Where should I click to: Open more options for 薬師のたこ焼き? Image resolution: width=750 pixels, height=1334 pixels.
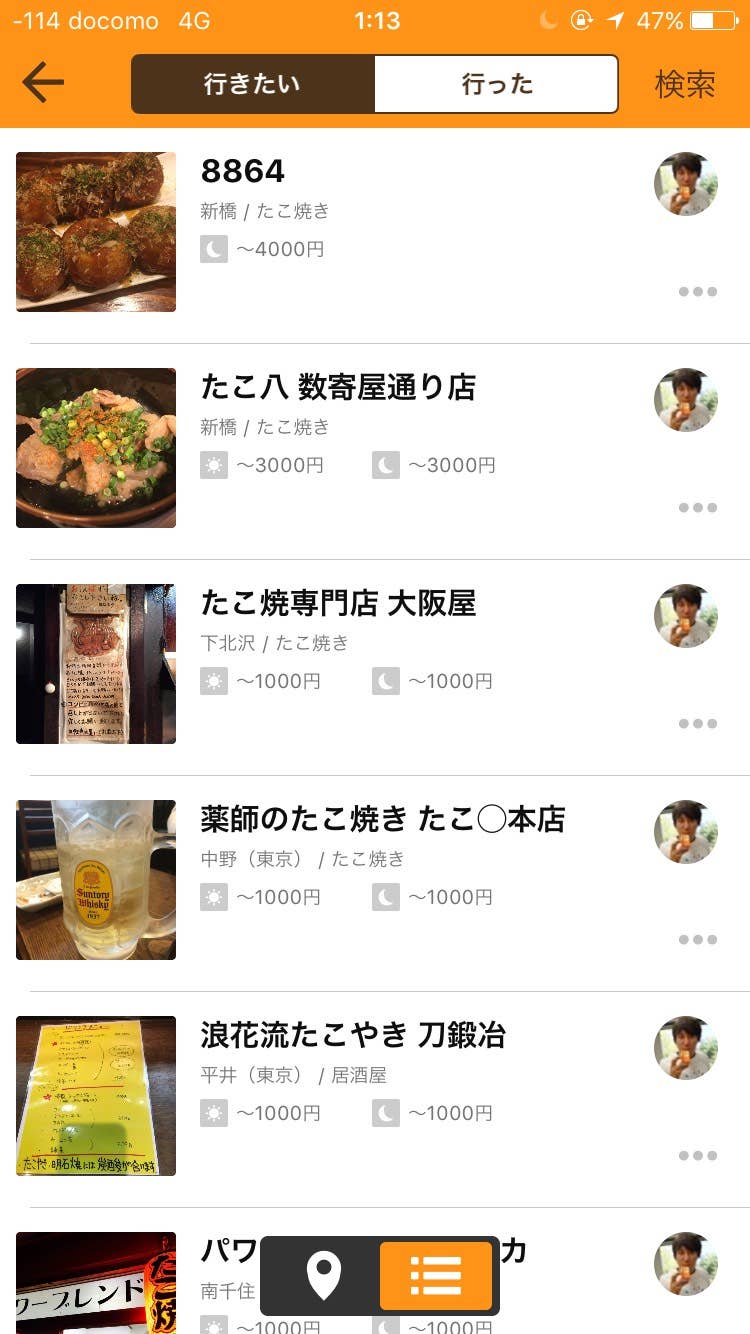coord(698,940)
